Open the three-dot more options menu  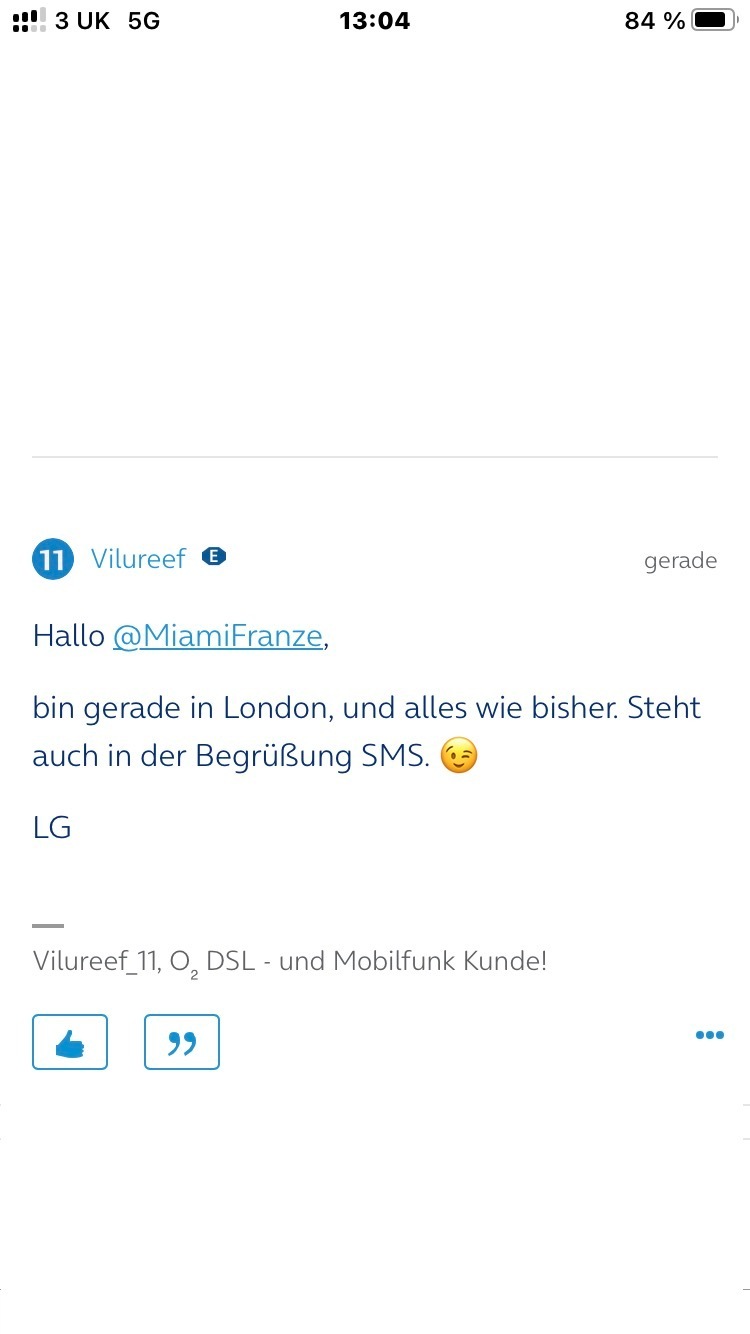coord(709,1035)
